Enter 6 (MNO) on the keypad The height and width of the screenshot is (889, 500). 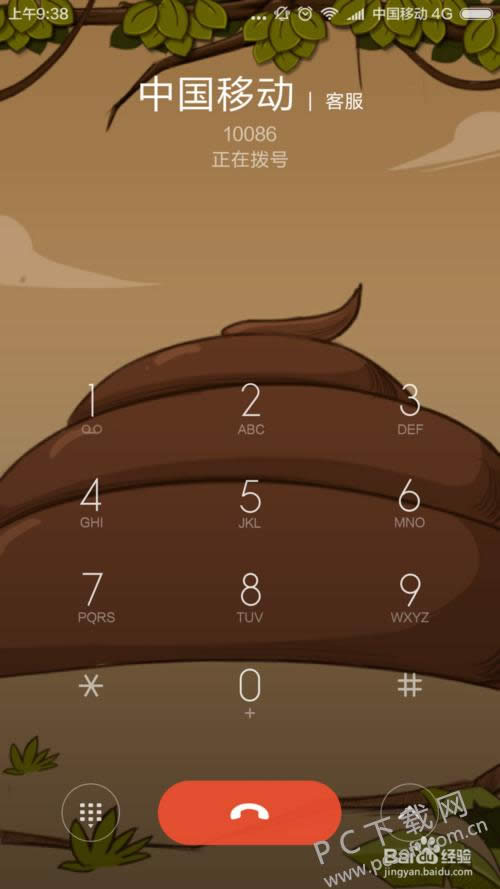point(409,503)
